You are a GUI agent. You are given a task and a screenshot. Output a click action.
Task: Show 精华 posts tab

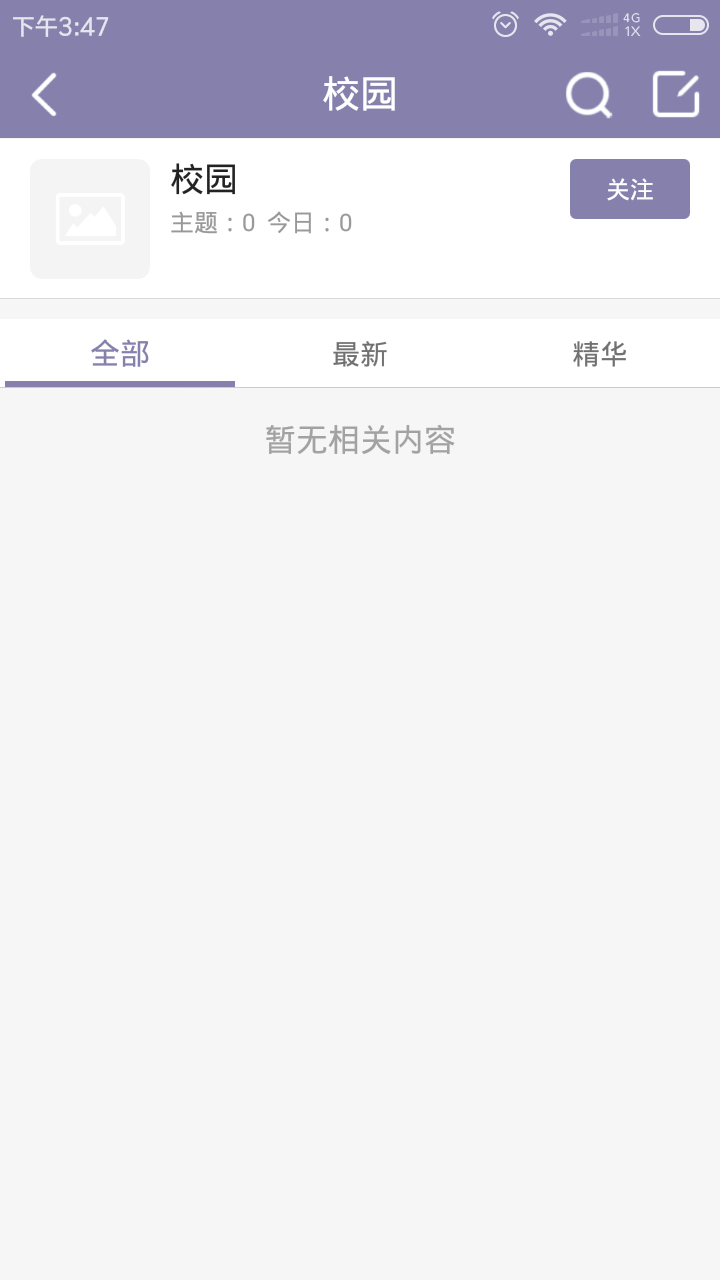[x=600, y=354]
